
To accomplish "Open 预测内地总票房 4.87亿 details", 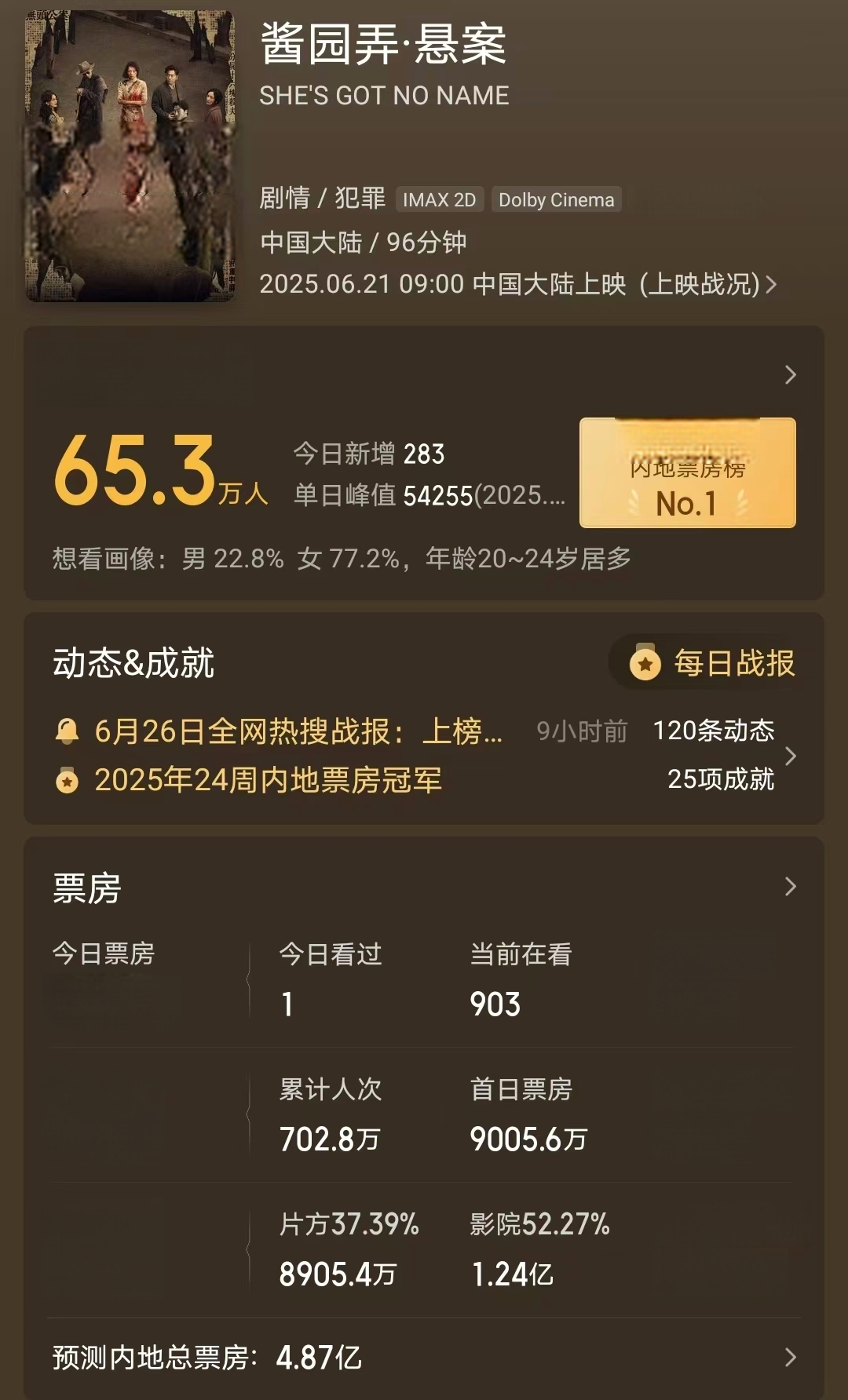I will click(424, 1358).
